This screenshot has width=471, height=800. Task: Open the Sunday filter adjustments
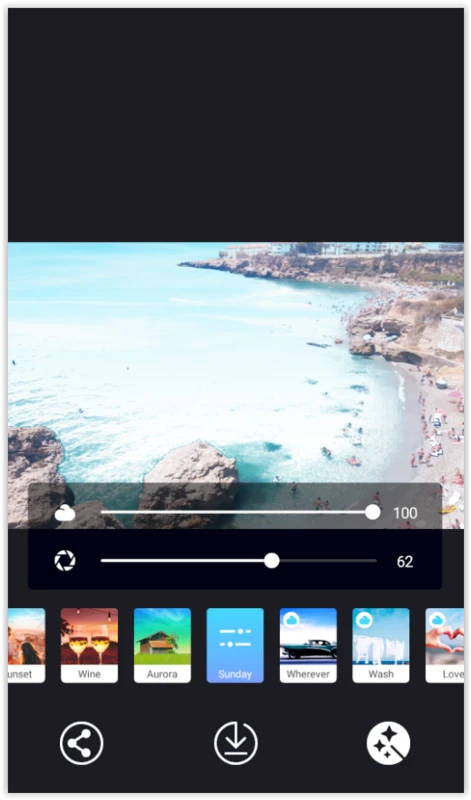point(235,645)
